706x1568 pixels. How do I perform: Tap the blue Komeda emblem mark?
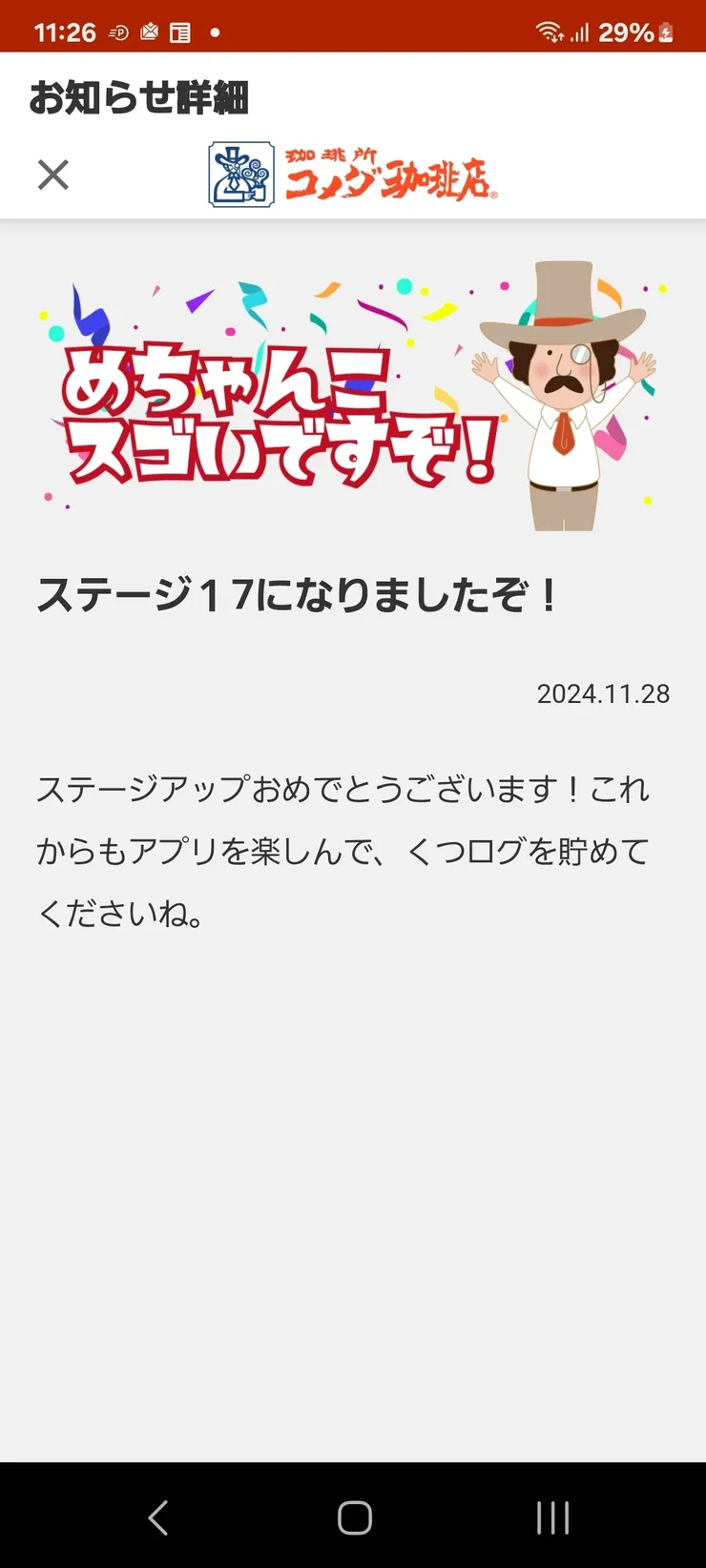(241, 175)
